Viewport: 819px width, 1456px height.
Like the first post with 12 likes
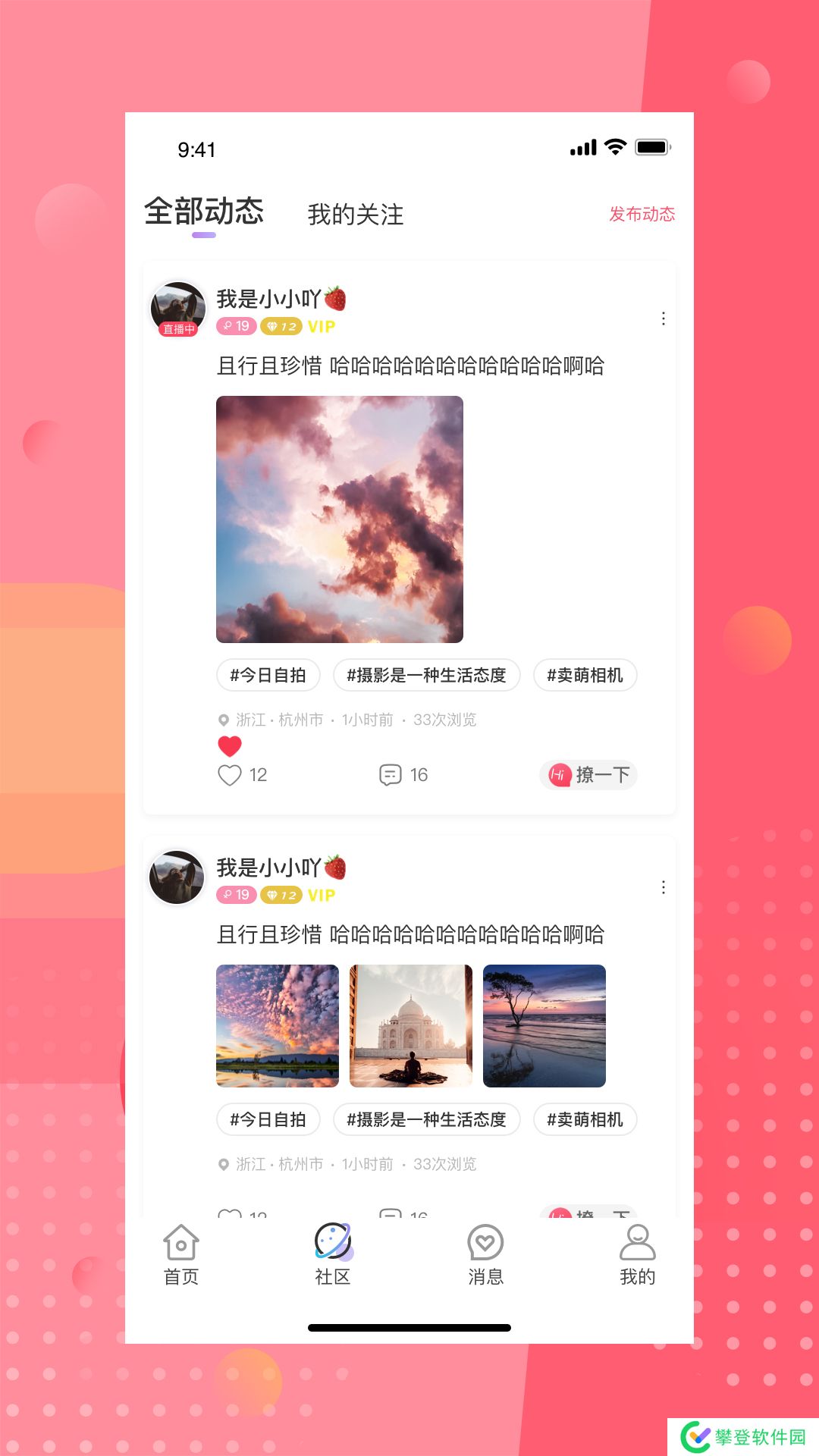coord(230,775)
